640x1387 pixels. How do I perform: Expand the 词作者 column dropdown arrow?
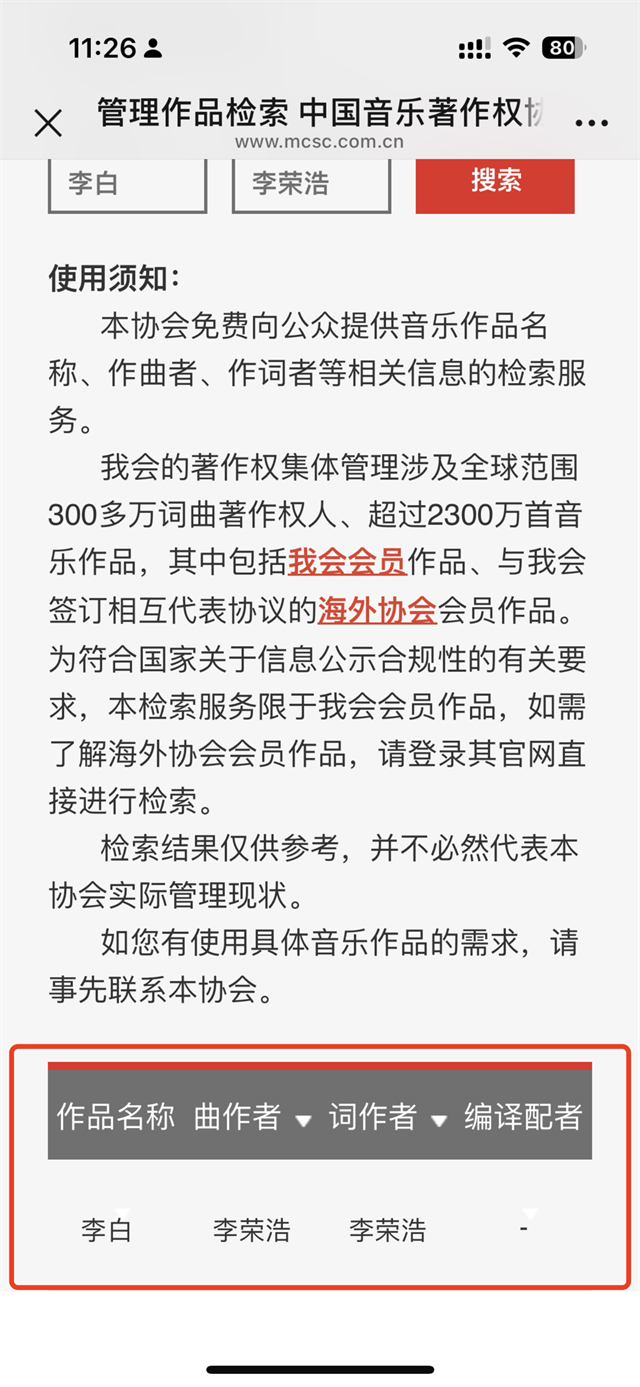(438, 1121)
